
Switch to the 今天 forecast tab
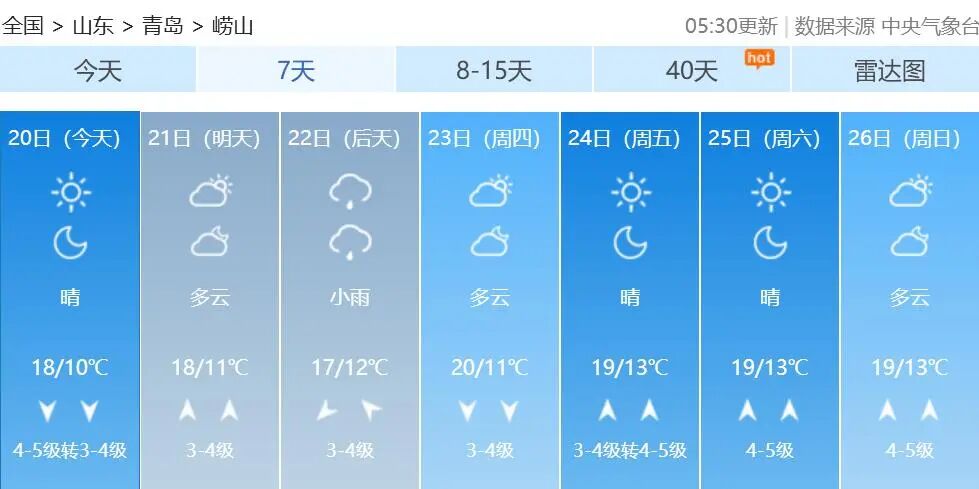pyautogui.click(x=98, y=70)
